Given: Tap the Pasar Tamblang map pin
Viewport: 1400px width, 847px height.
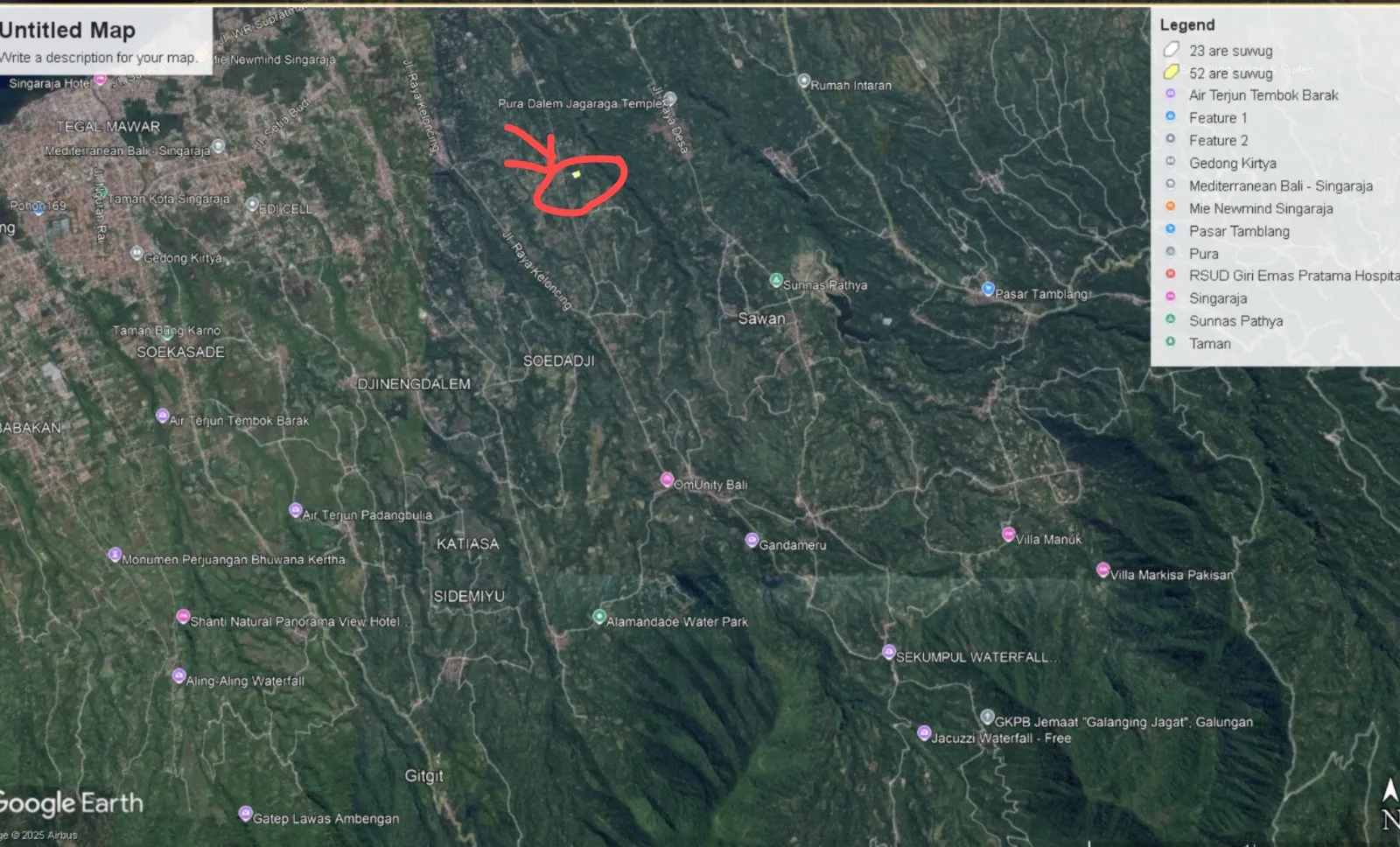Looking at the screenshot, I should (x=988, y=290).
